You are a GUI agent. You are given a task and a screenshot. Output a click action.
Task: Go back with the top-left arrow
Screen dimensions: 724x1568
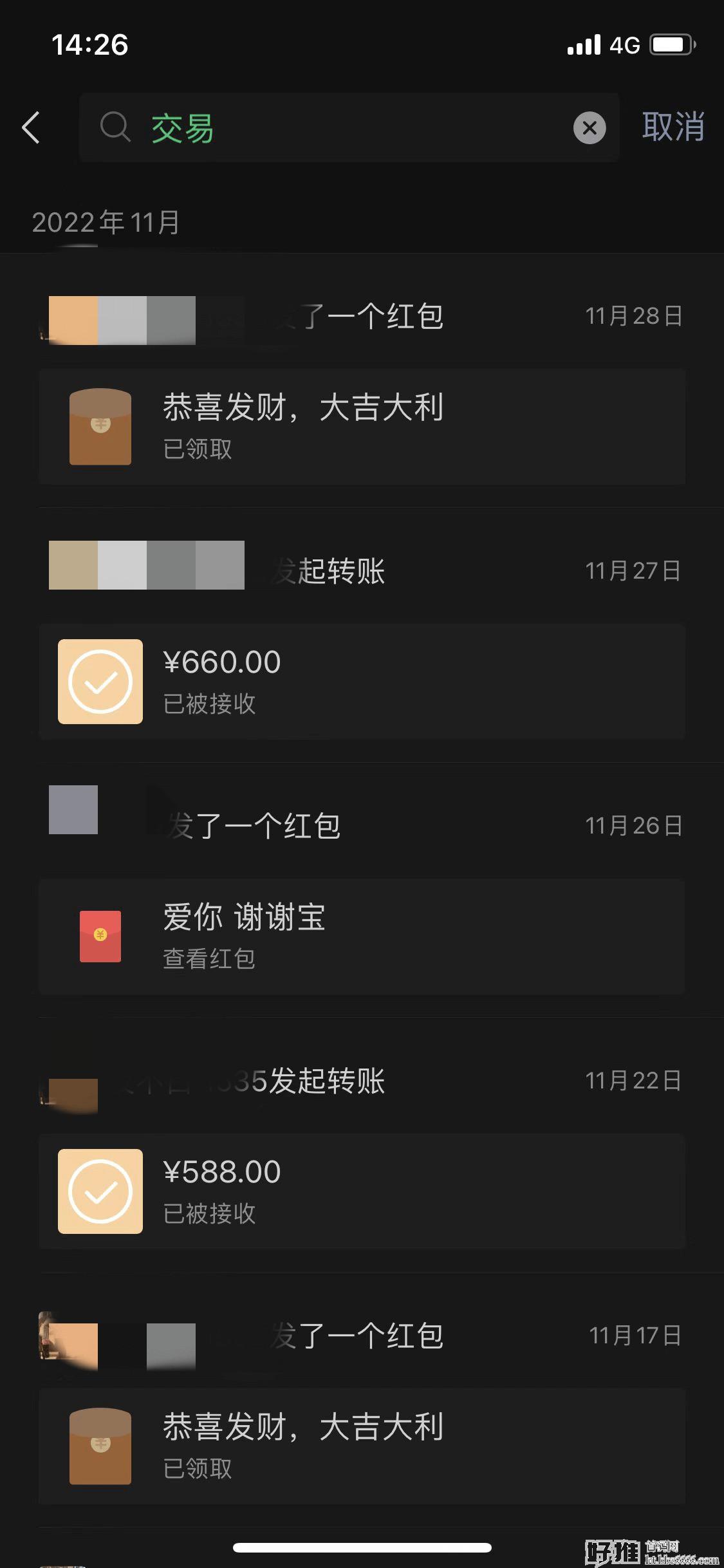(x=31, y=127)
